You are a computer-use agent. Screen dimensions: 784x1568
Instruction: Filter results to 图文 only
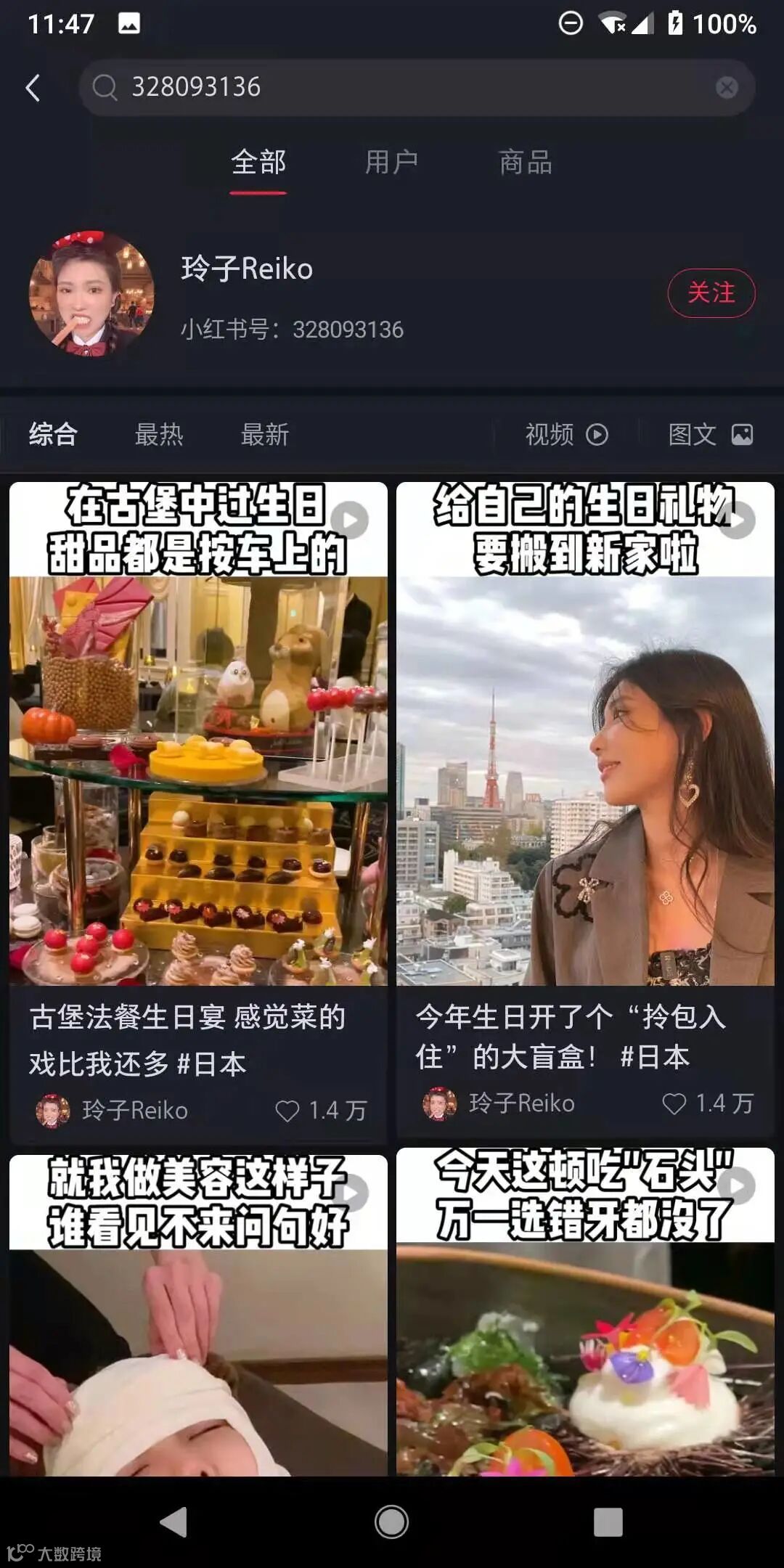coord(710,435)
